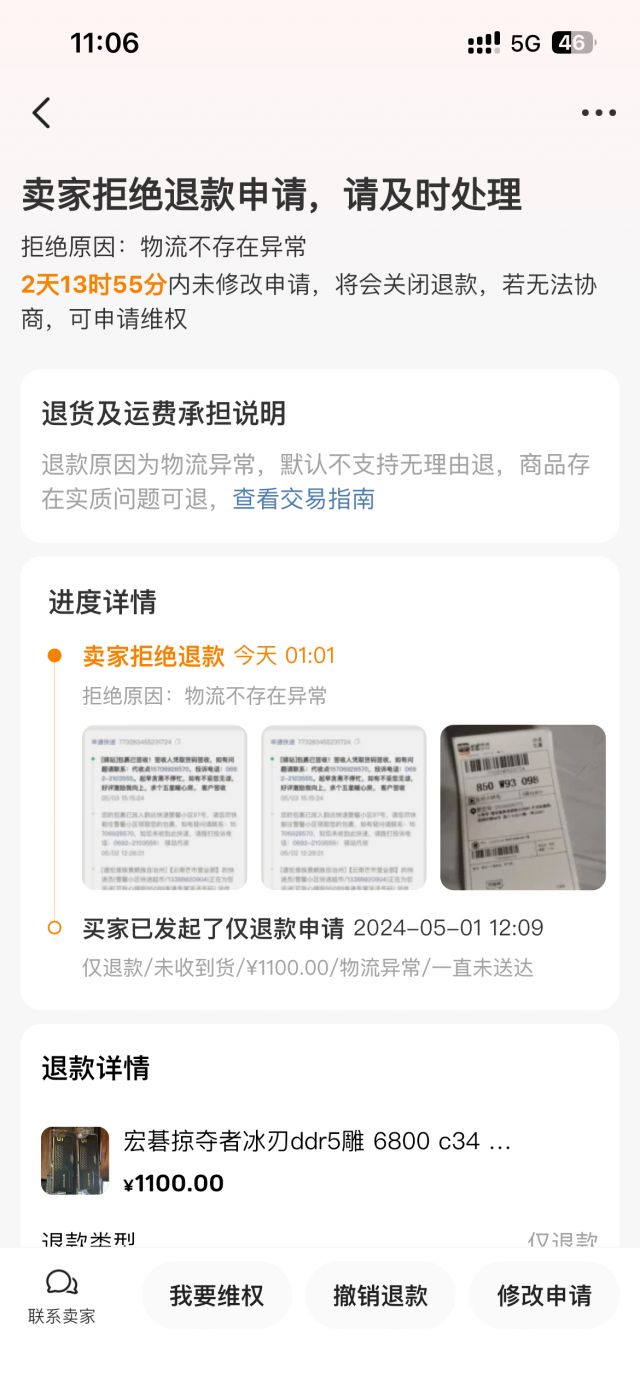Image resolution: width=640 pixels, height=1385 pixels.
Task: View the first logistics screenshot evidence
Action: [x=164, y=807]
